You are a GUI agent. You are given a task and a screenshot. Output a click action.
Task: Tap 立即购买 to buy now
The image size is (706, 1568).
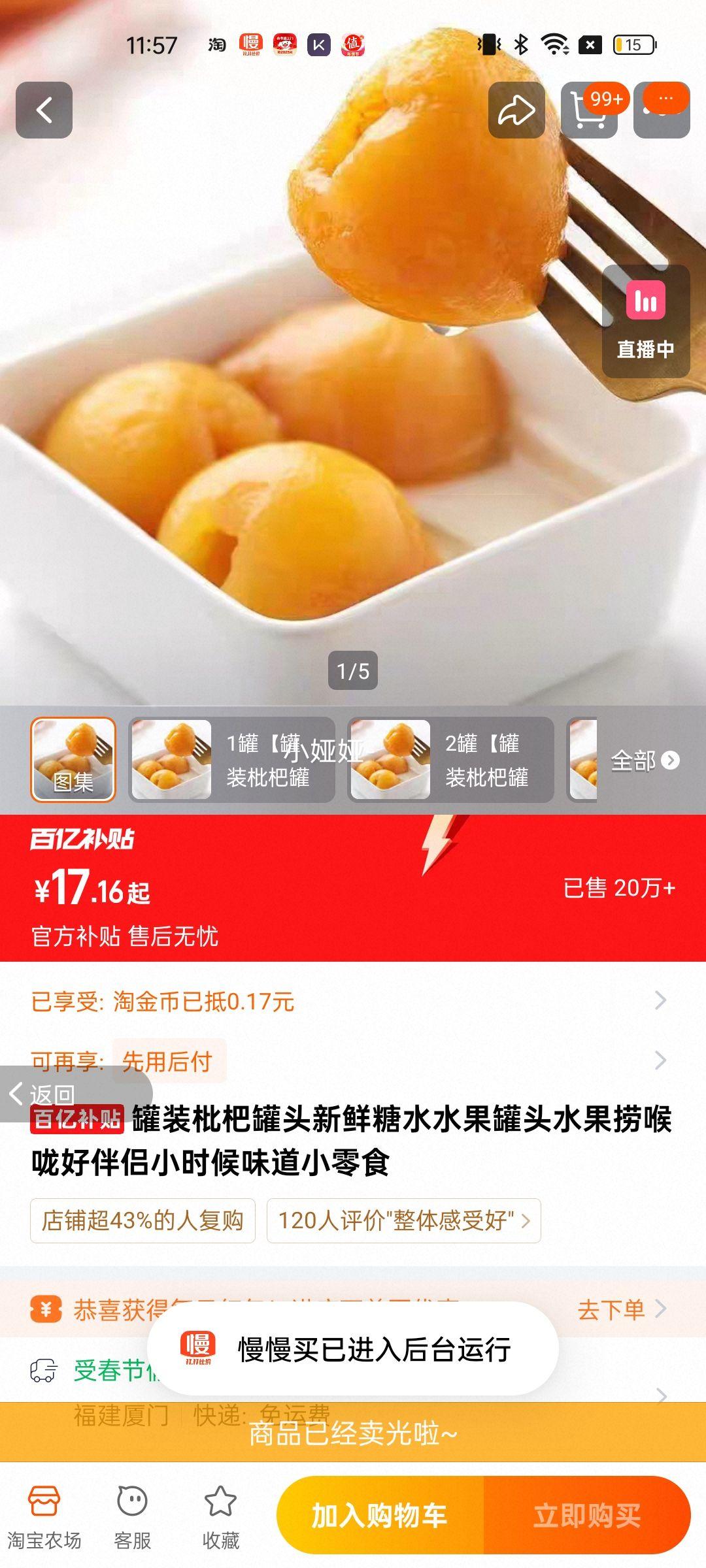coord(587,1516)
